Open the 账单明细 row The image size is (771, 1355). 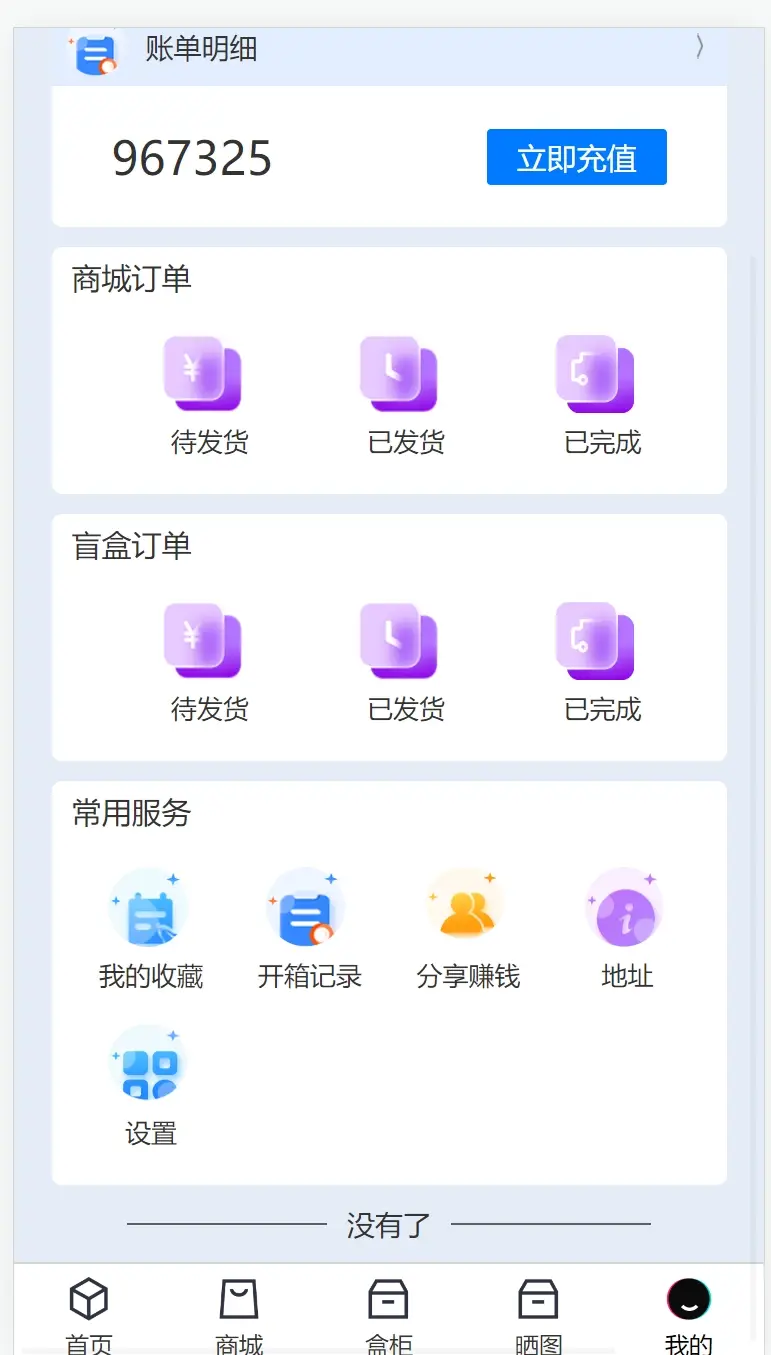389,49
